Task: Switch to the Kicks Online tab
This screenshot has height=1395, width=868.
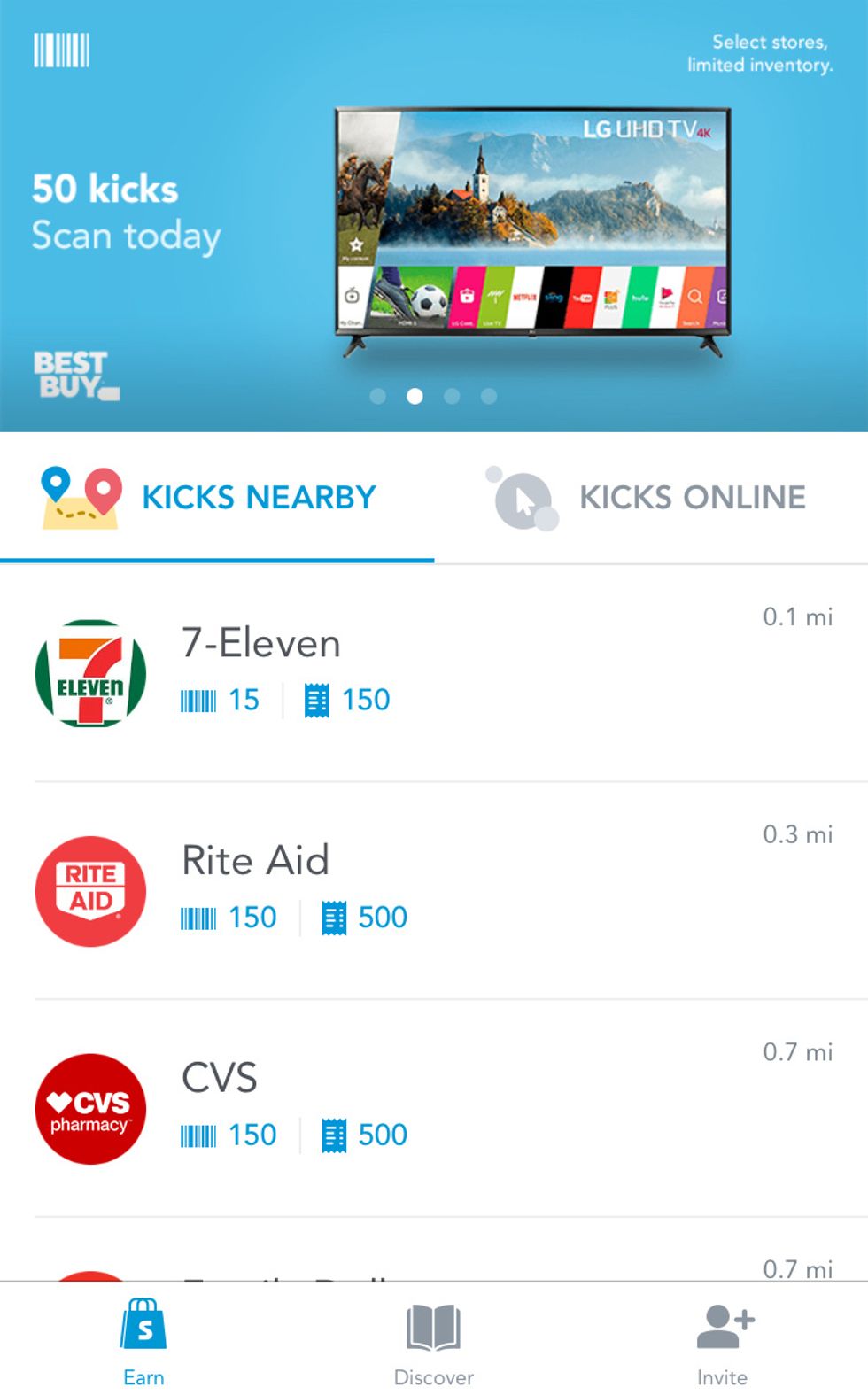Action: point(651,498)
